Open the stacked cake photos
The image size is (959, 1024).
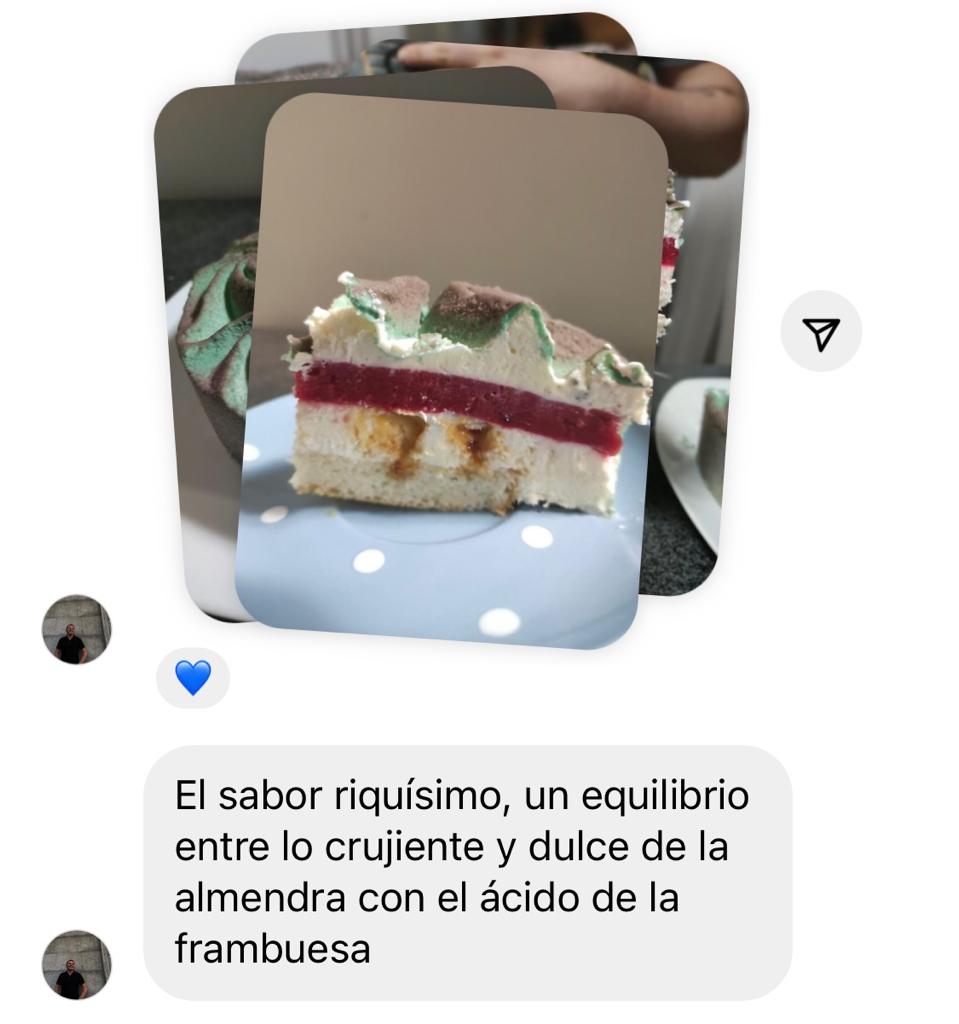tap(450, 370)
